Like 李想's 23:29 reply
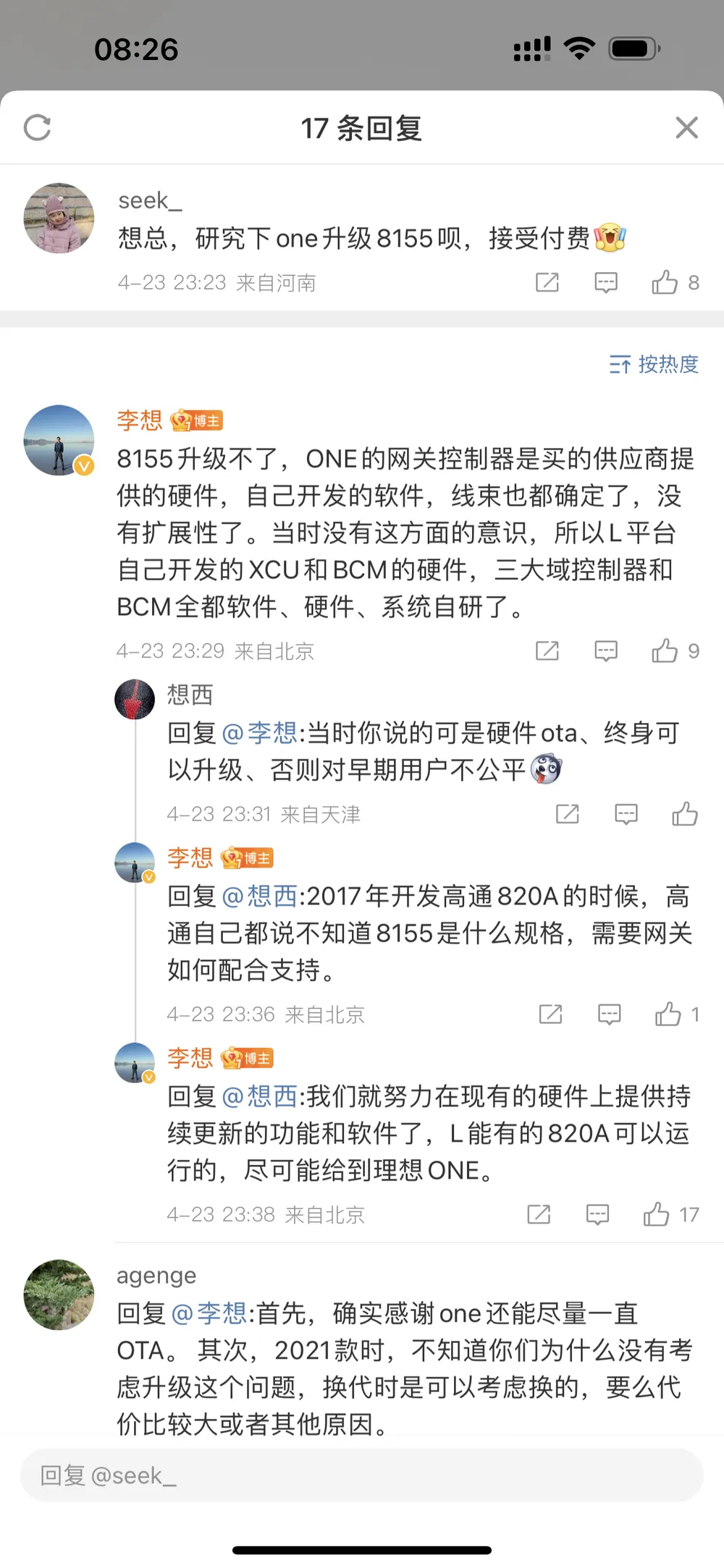 click(665, 651)
